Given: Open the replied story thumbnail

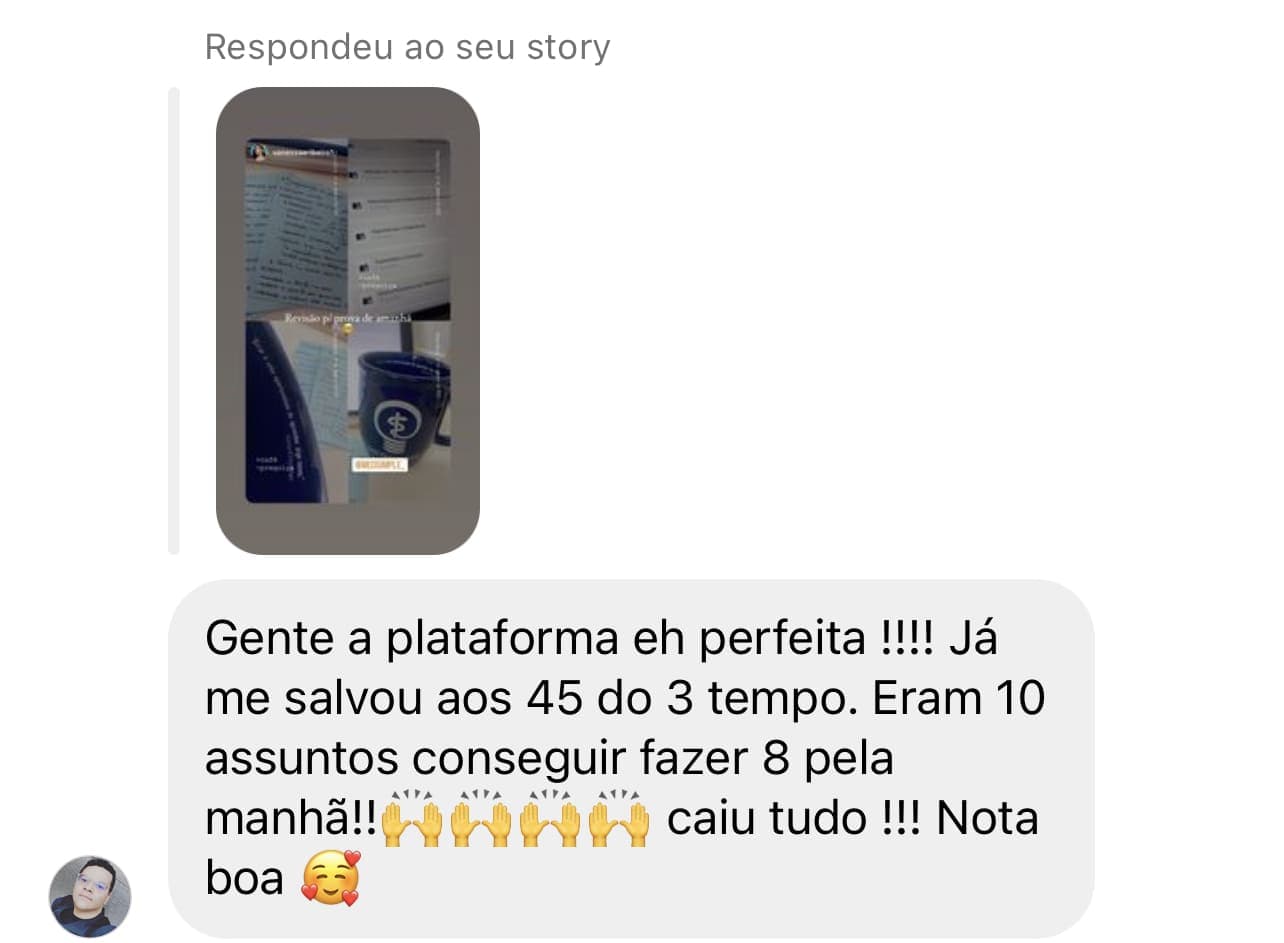Looking at the screenshot, I should point(347,320).
